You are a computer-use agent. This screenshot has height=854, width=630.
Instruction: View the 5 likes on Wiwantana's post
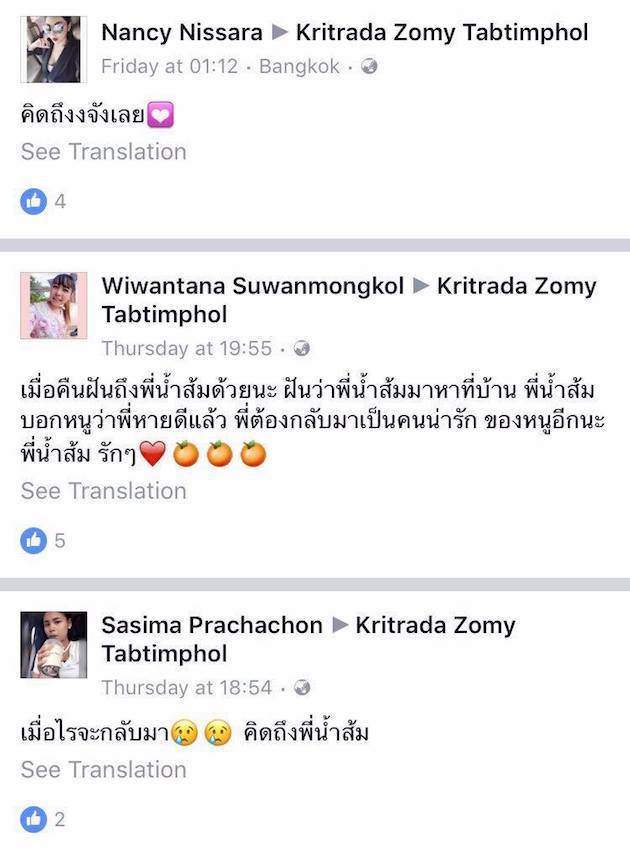(x=44, y=541)
